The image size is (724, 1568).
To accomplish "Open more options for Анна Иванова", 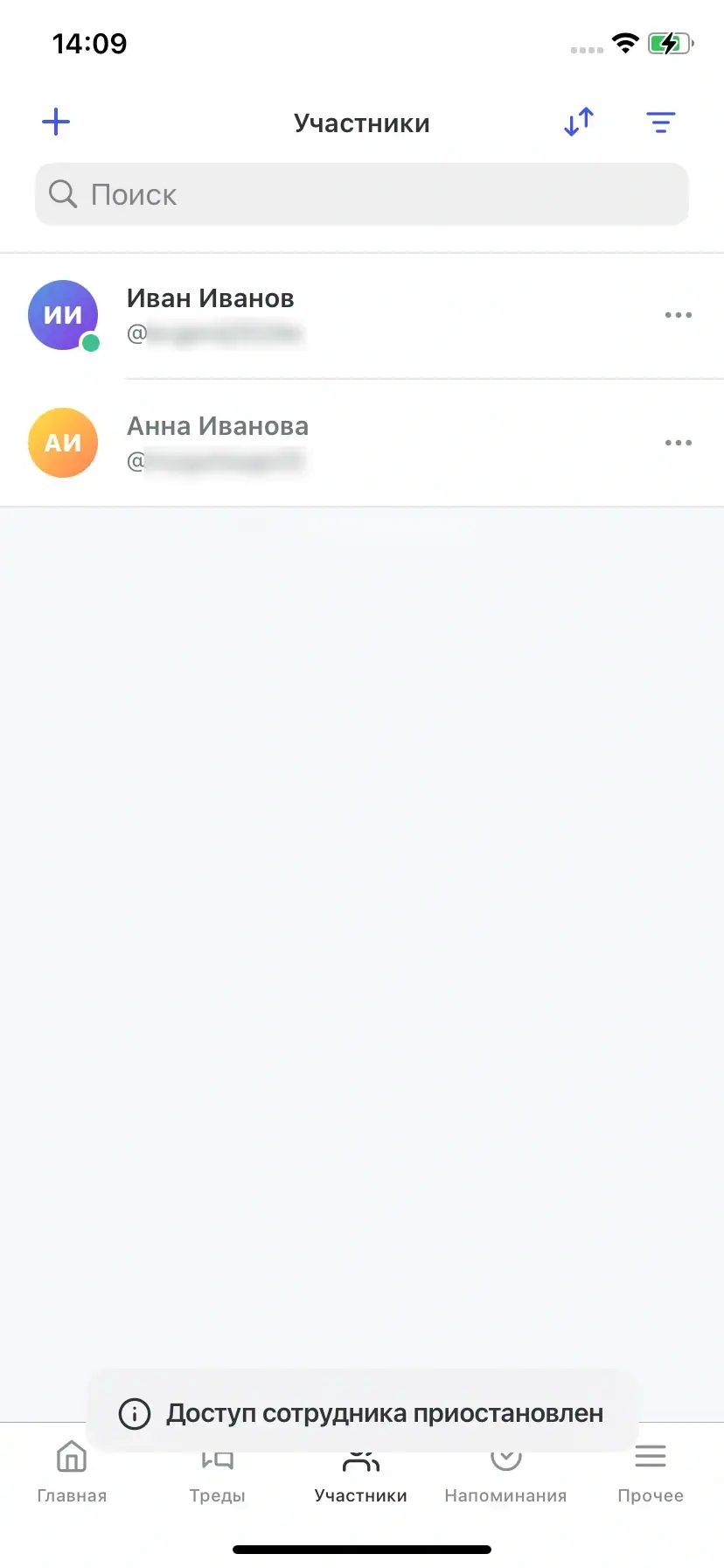I will click(x=678, y=443).
